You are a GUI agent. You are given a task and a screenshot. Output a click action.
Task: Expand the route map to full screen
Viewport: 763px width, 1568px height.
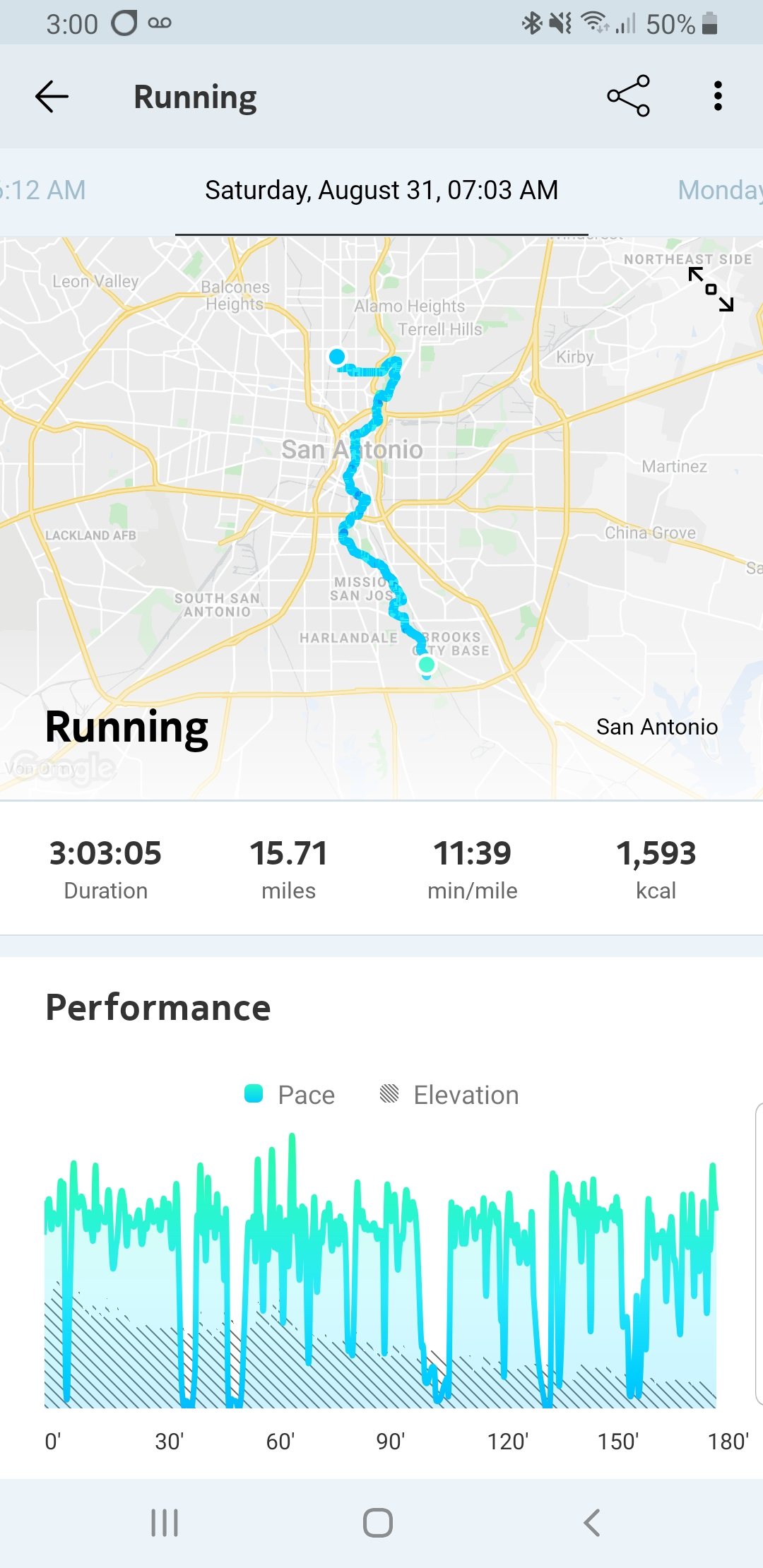(x=711, y=289)
